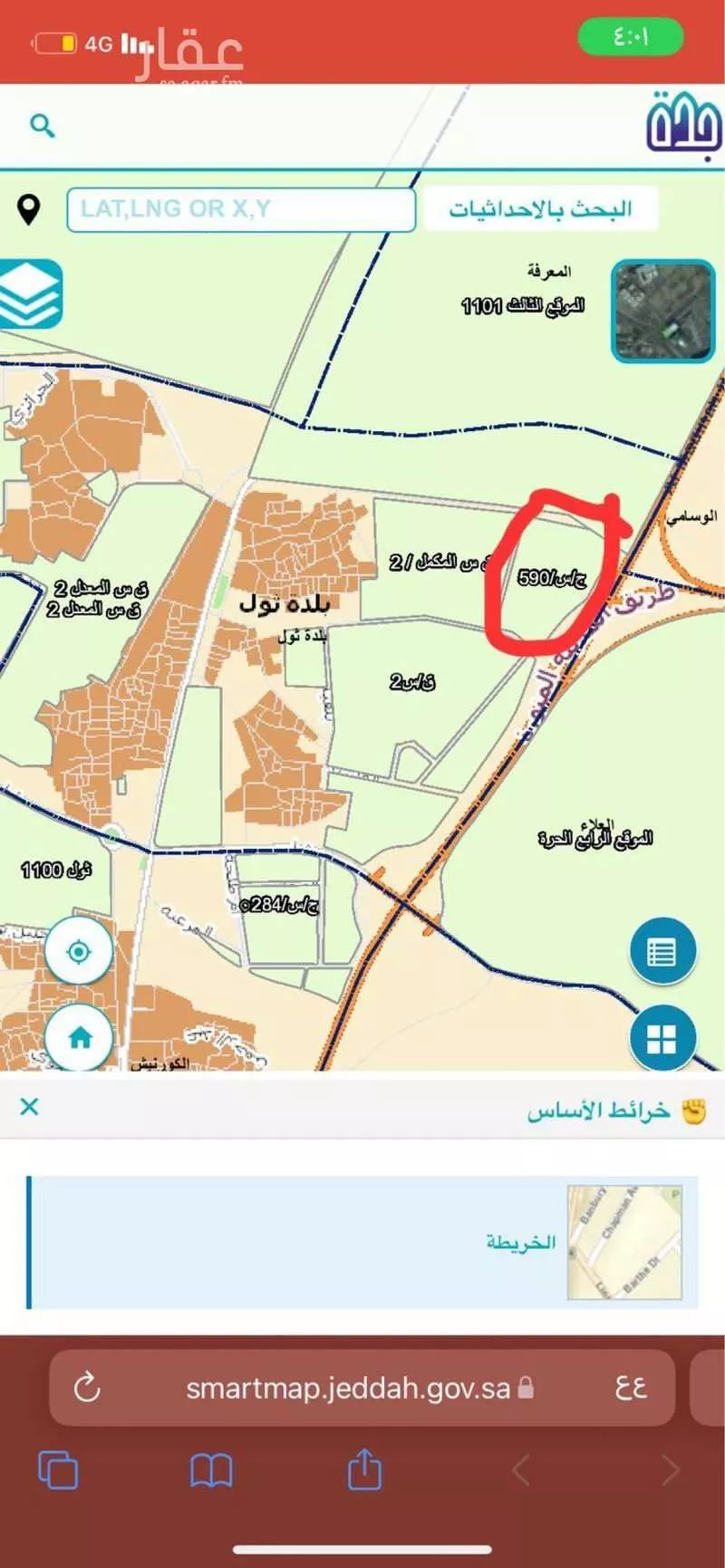Viewport: 725px width, 1568px height.
Task: Open the search magnifier tool
Action: coord(43,125)
